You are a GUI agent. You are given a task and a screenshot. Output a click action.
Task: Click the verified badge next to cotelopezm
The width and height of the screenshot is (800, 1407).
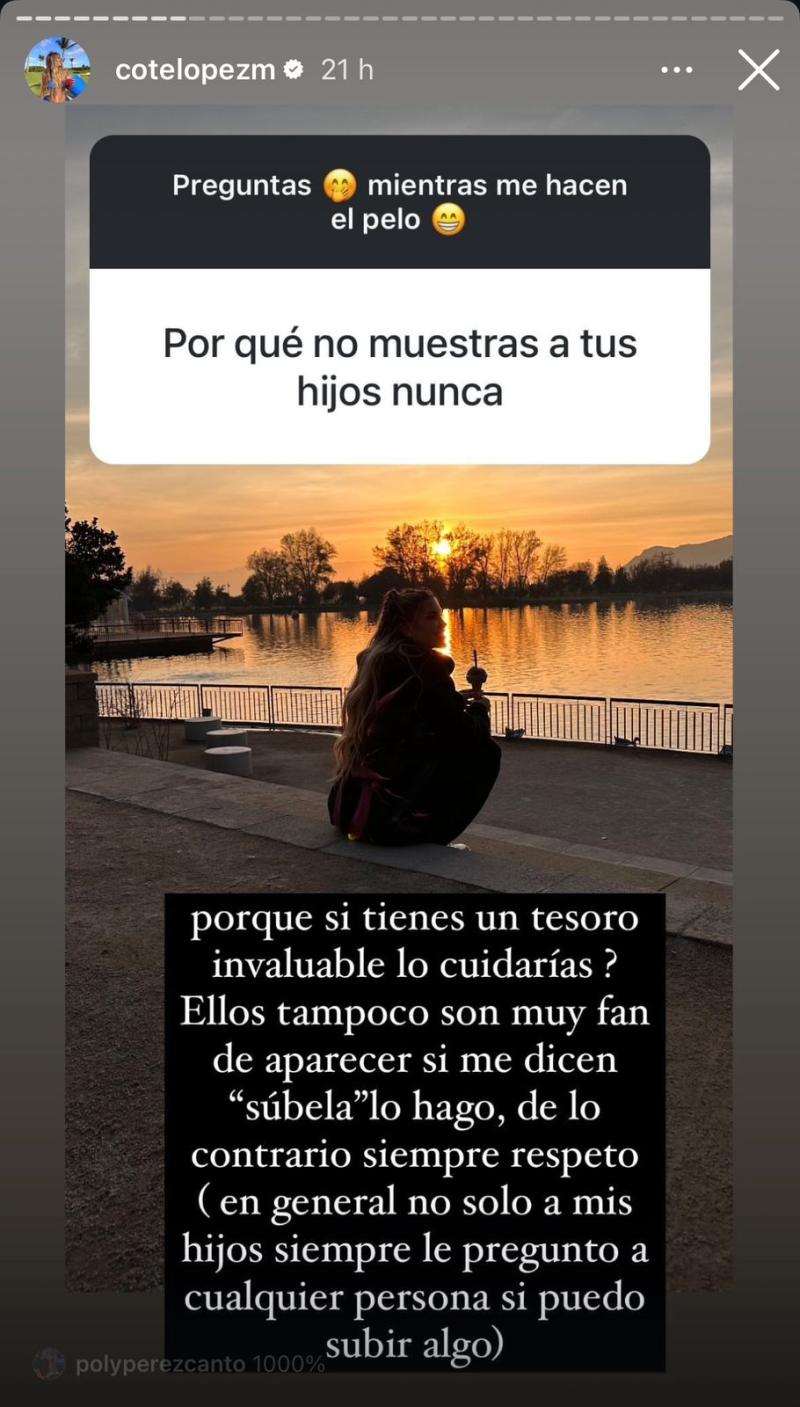(x=292, y=70)
